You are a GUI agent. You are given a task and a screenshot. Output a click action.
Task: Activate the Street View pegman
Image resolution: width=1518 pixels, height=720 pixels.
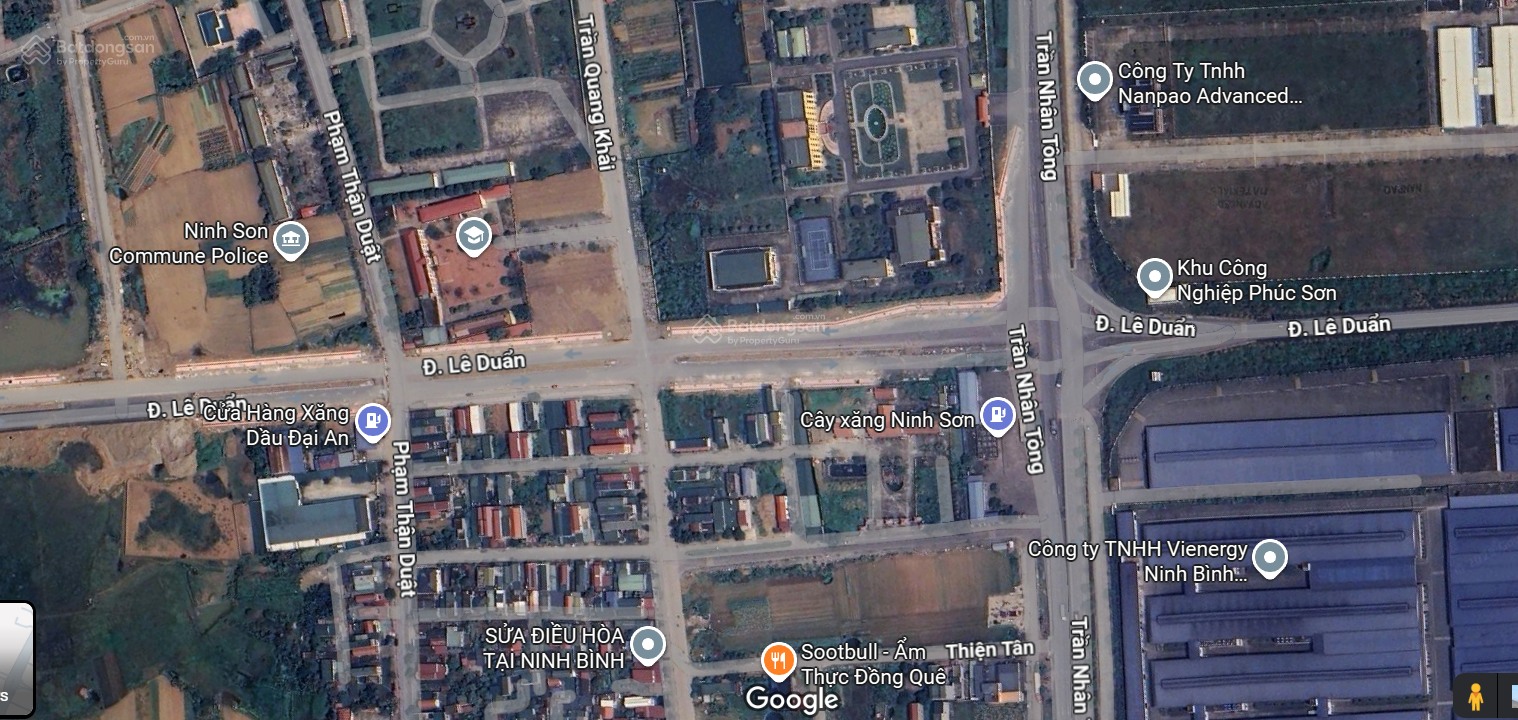click(1474, 696)
